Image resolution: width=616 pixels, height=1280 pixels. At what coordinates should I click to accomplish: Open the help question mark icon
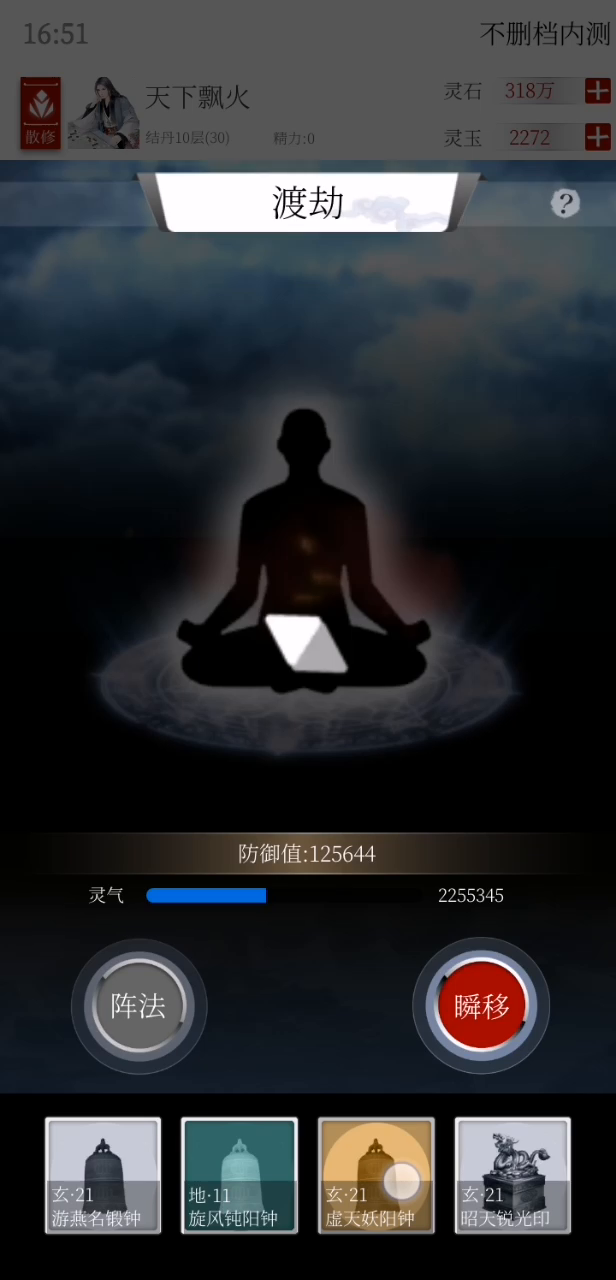pyautogui.click(x=565, y=204)
